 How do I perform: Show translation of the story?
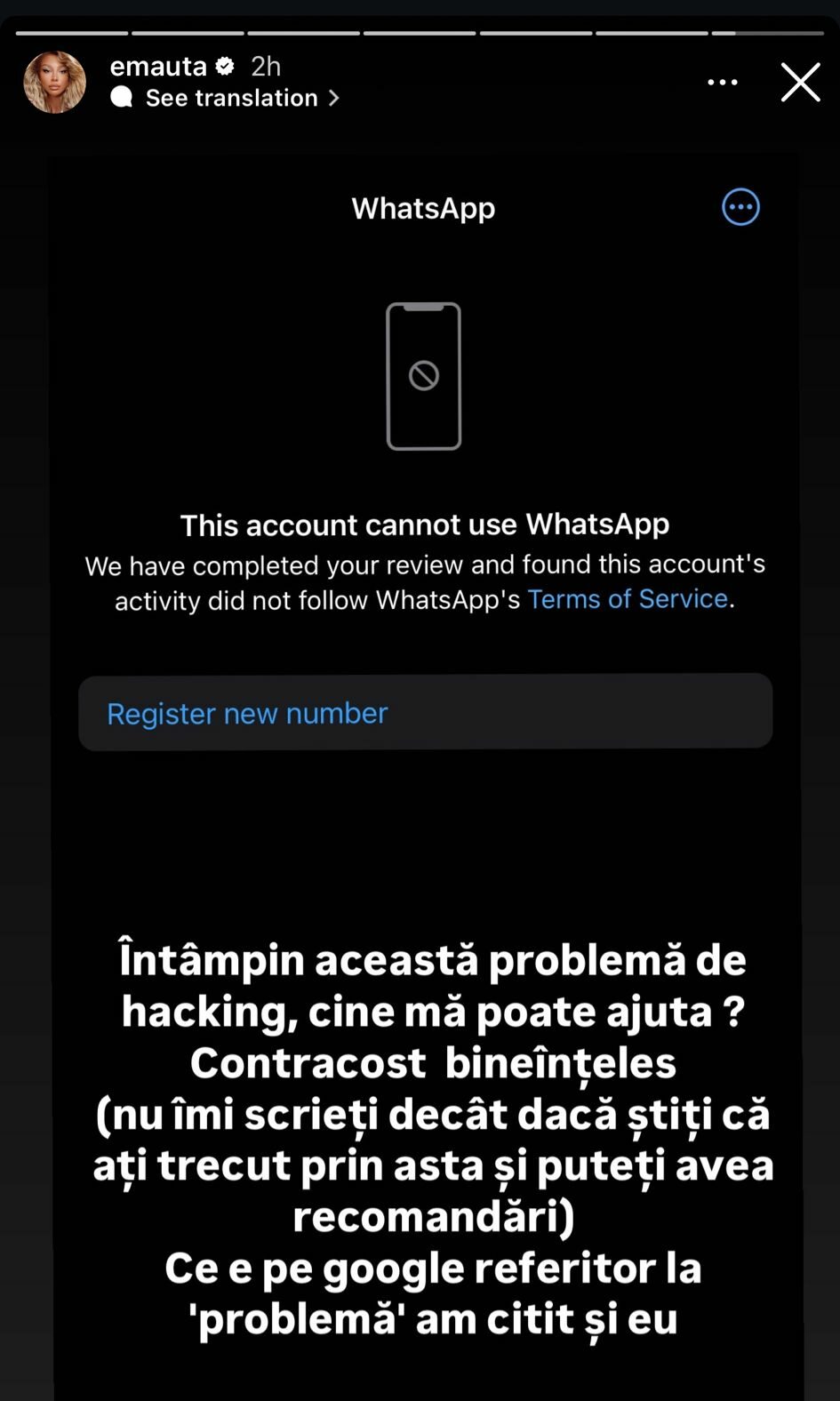231,98
